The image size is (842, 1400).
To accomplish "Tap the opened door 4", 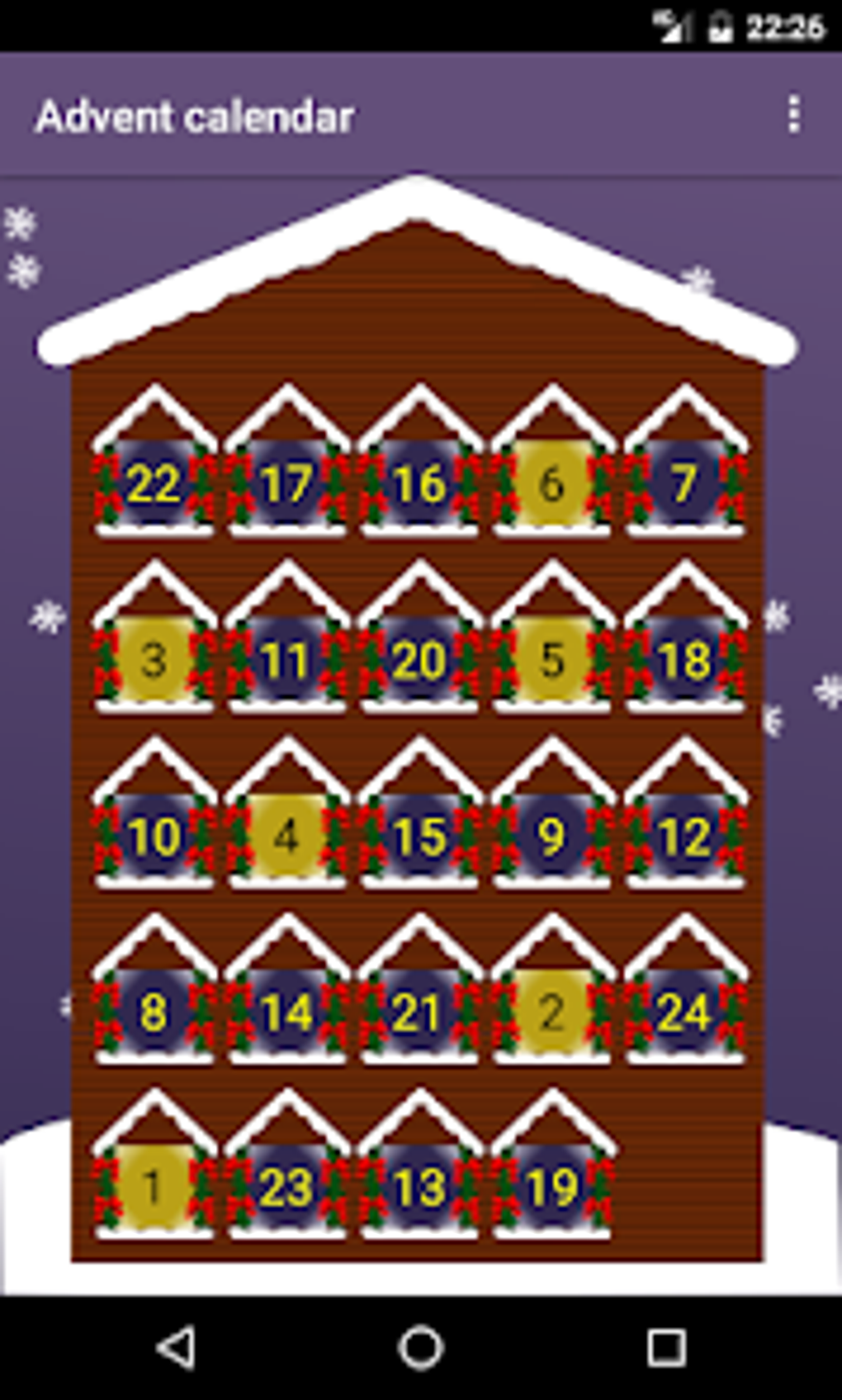I will point(287,838).
